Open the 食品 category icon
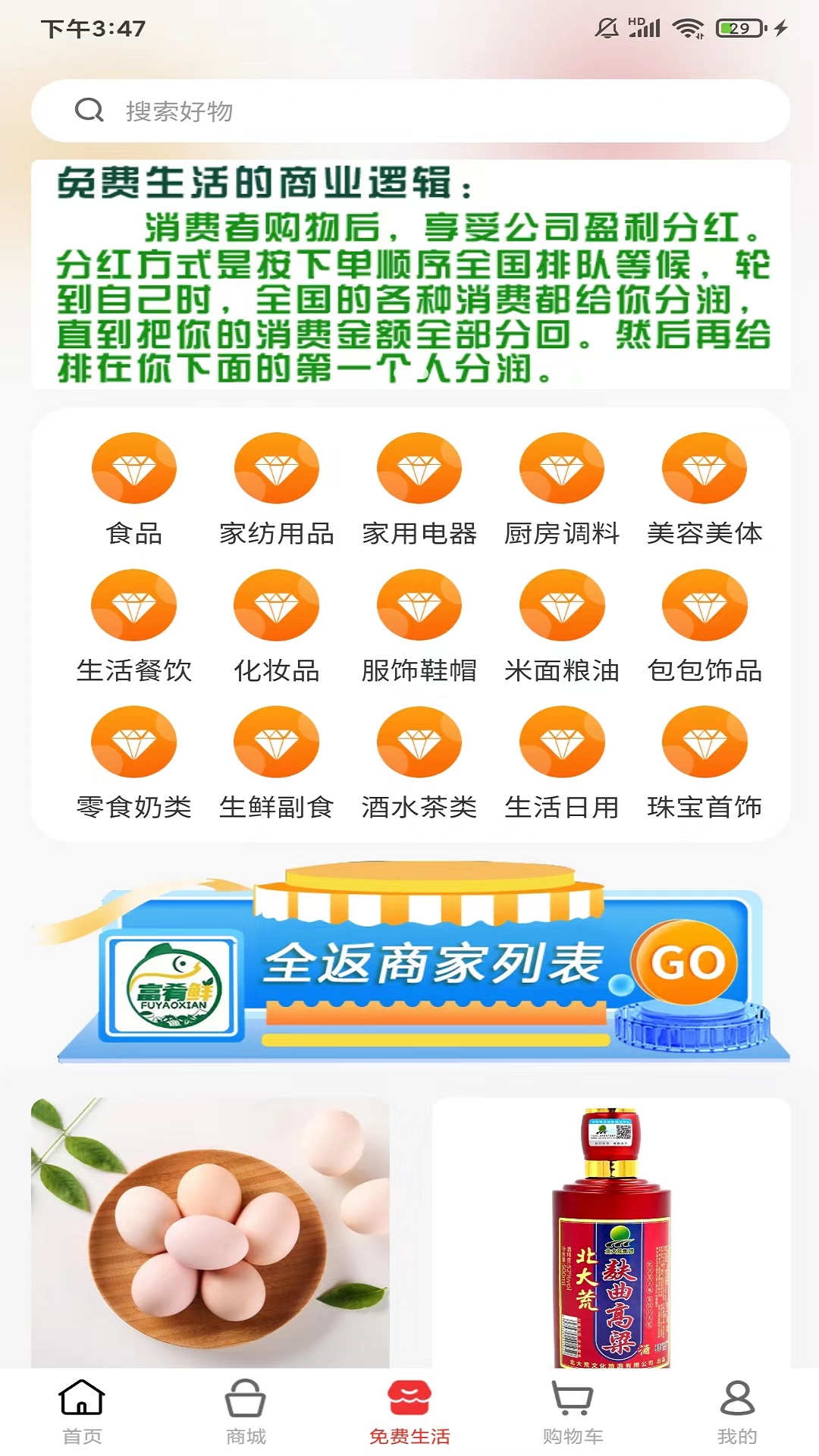The image size is (819, 1456). [x=133, y=468]
